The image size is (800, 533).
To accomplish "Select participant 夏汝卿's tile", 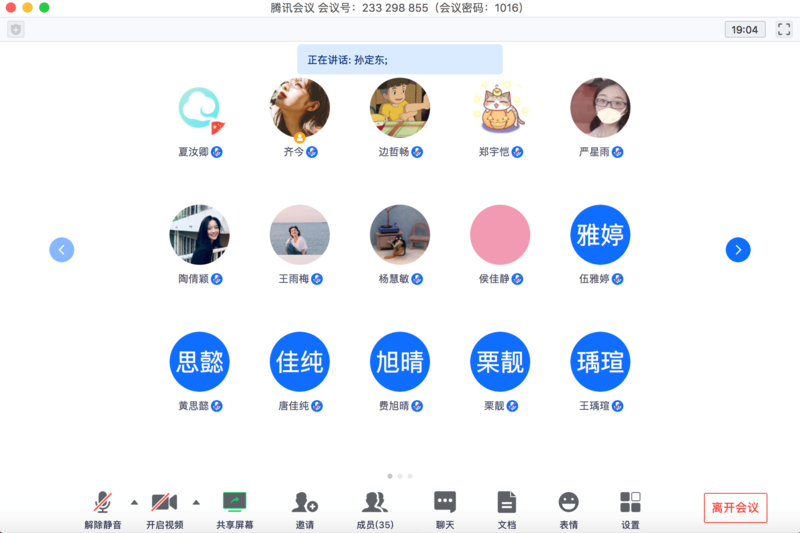I will [200, 108].
